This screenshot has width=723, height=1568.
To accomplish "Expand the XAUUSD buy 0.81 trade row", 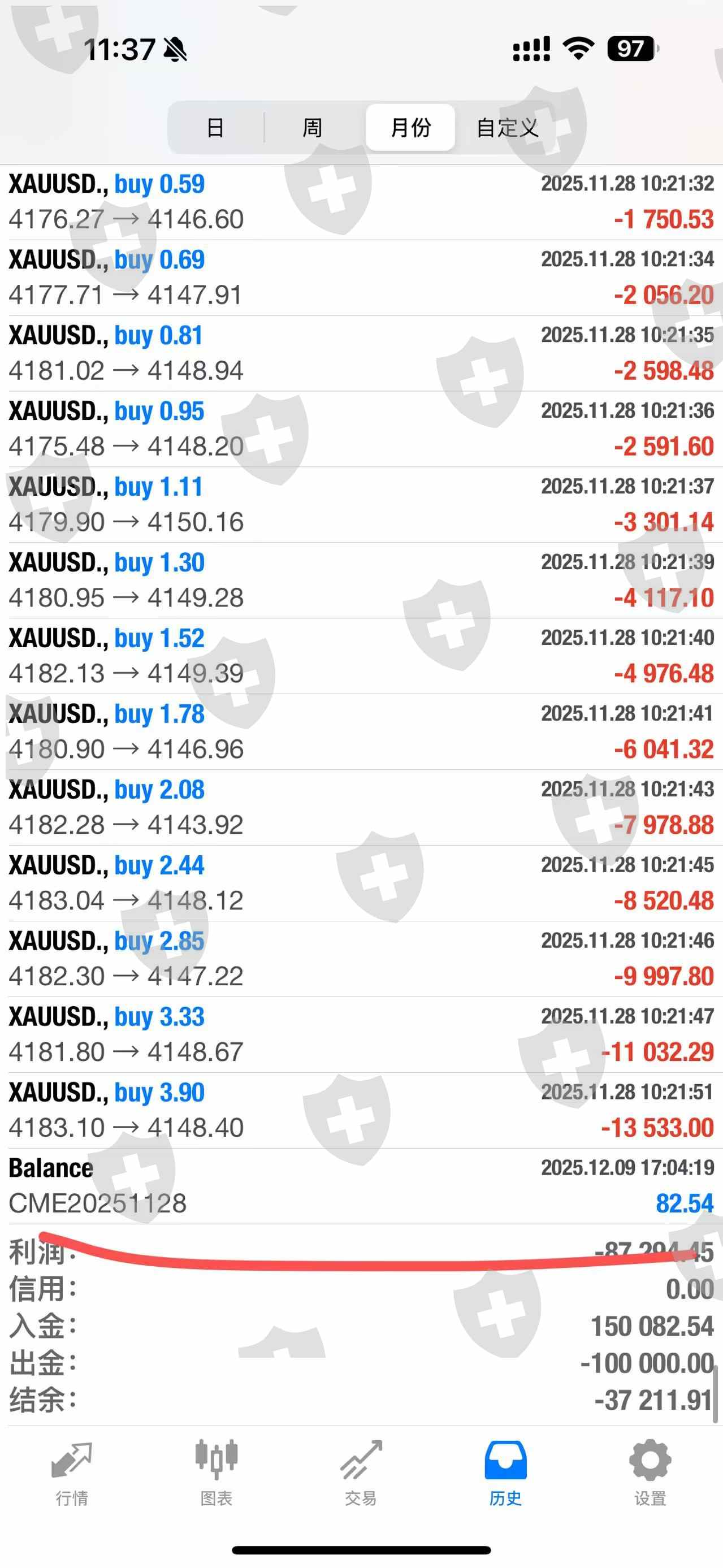I will tap(362, 353).
